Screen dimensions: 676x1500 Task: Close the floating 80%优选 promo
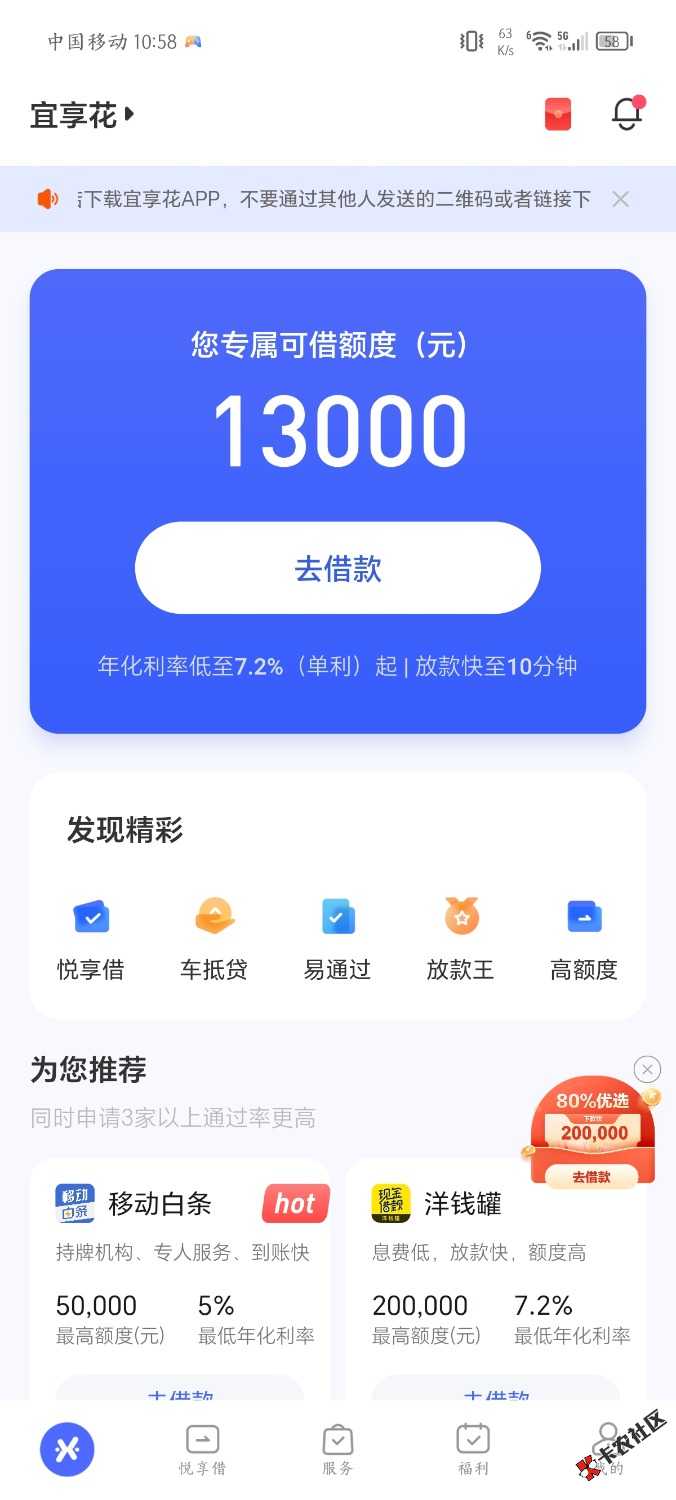coord(648,1069)
